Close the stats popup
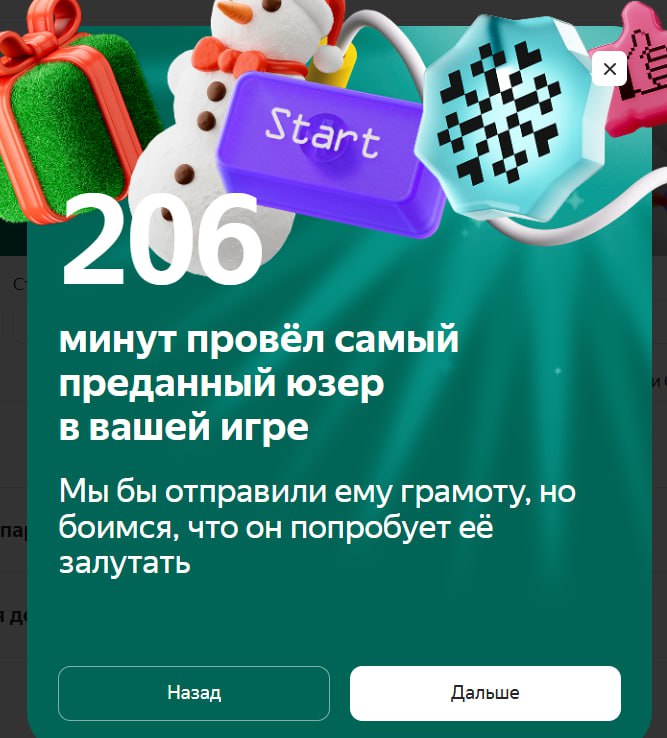The image size is (667, 738). [x=609, y=69]
